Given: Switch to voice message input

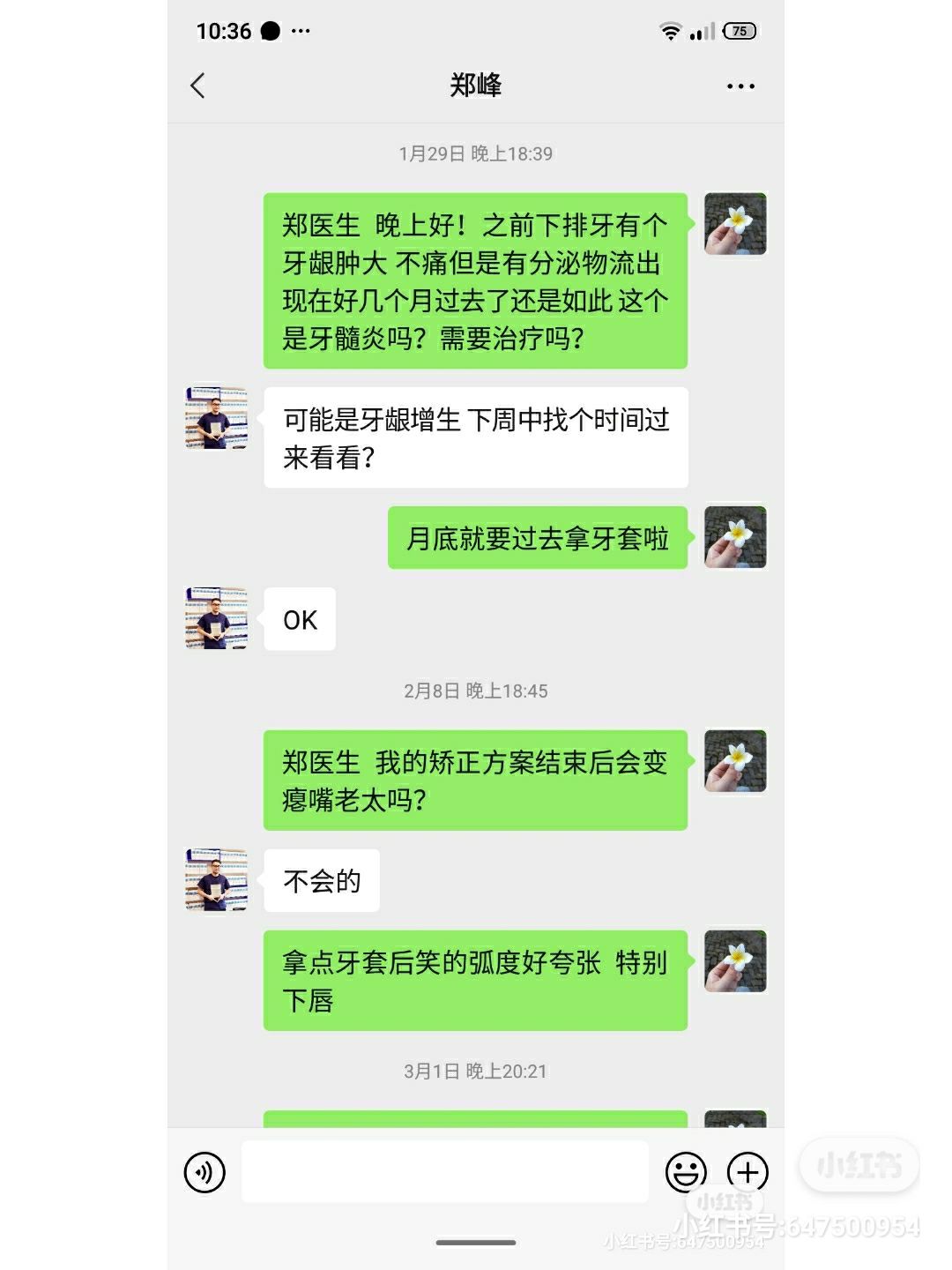Looking at the screenshot, I should point(205,1172).
